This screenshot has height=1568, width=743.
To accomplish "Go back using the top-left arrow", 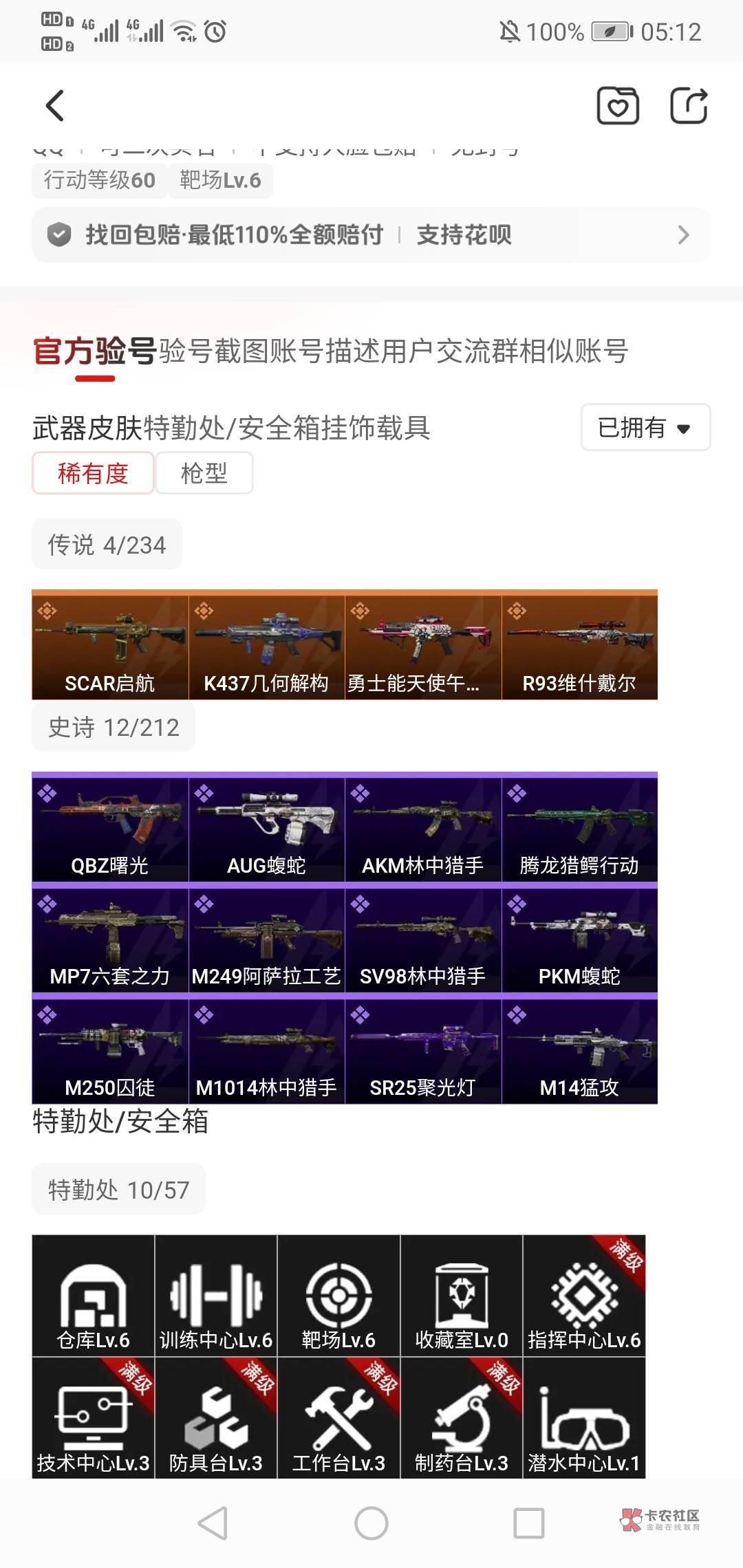I will 55,106.
